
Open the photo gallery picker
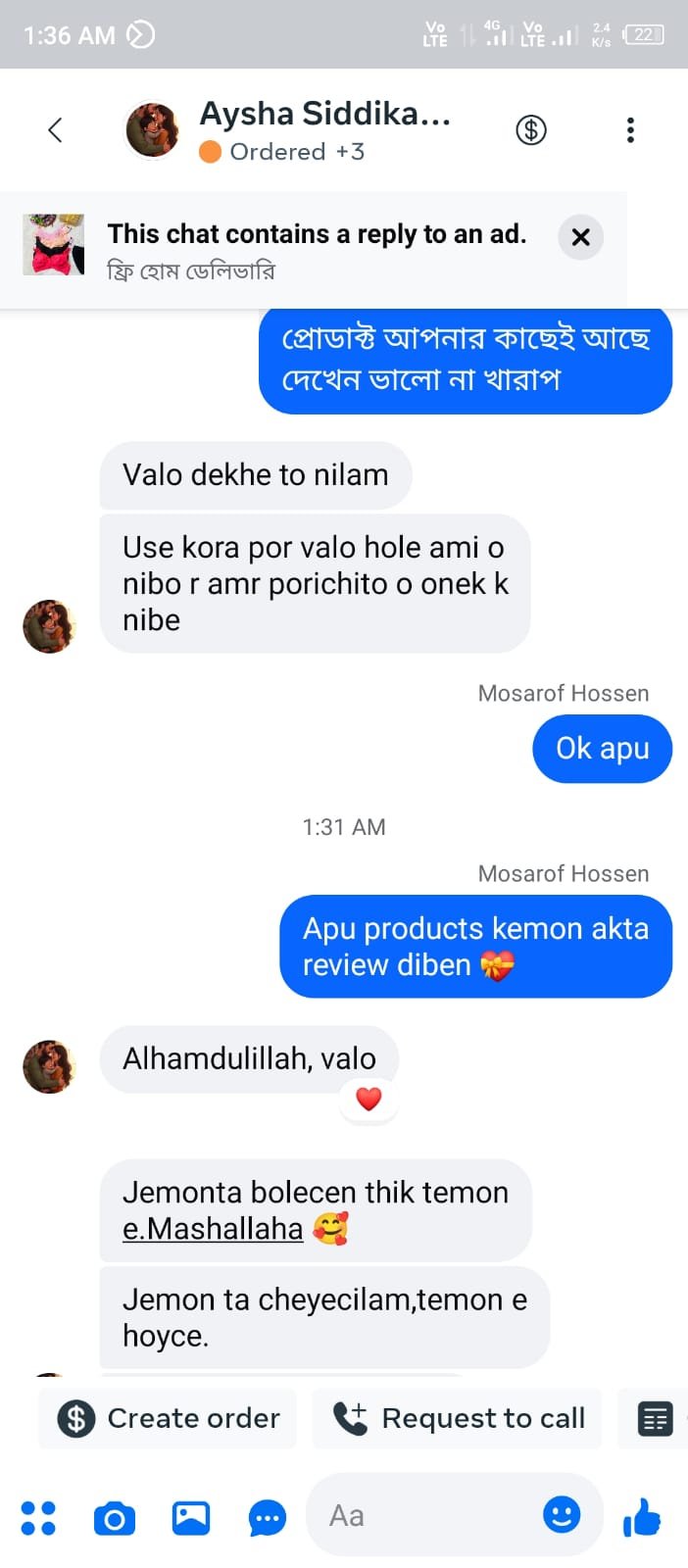(191, 1518)
